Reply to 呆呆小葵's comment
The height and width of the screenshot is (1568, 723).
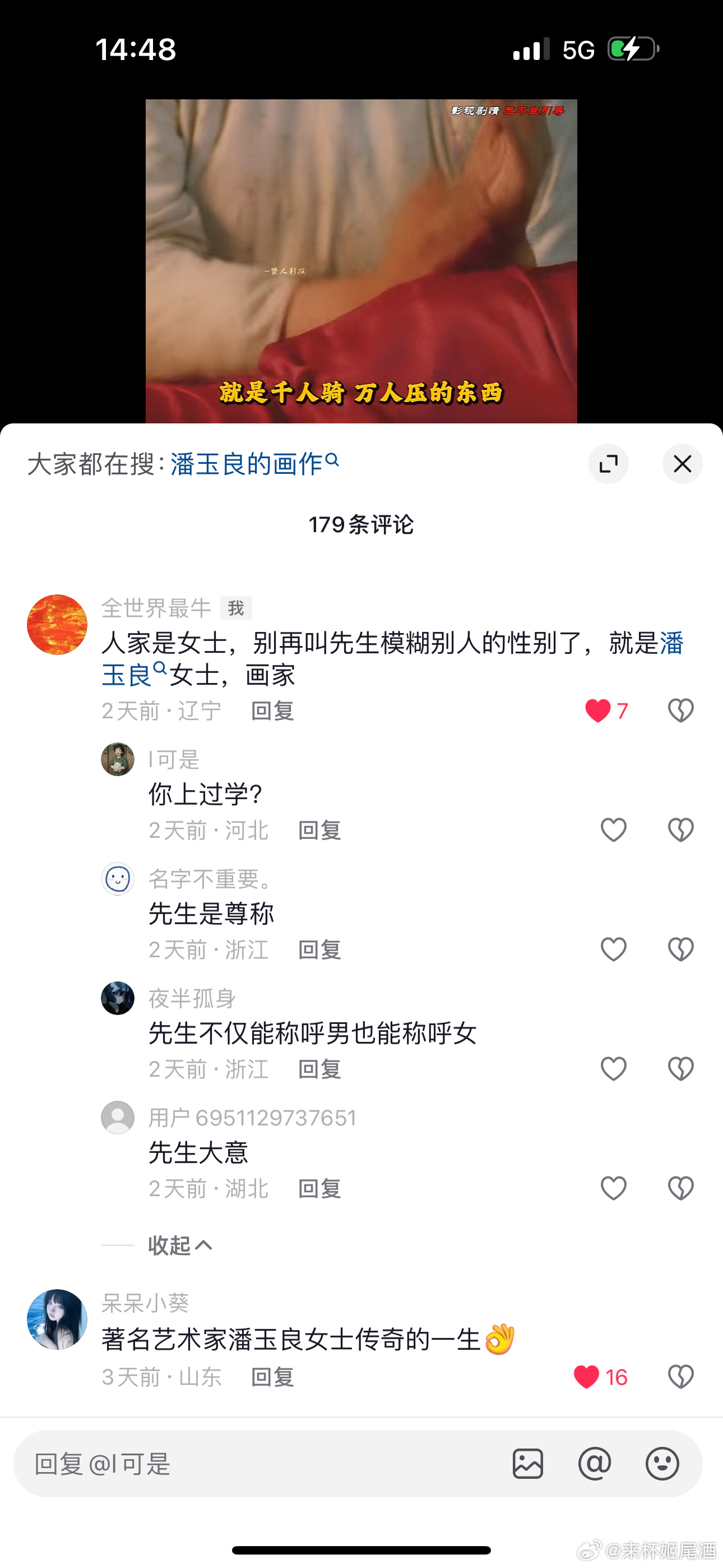(x=272, y=1377)
